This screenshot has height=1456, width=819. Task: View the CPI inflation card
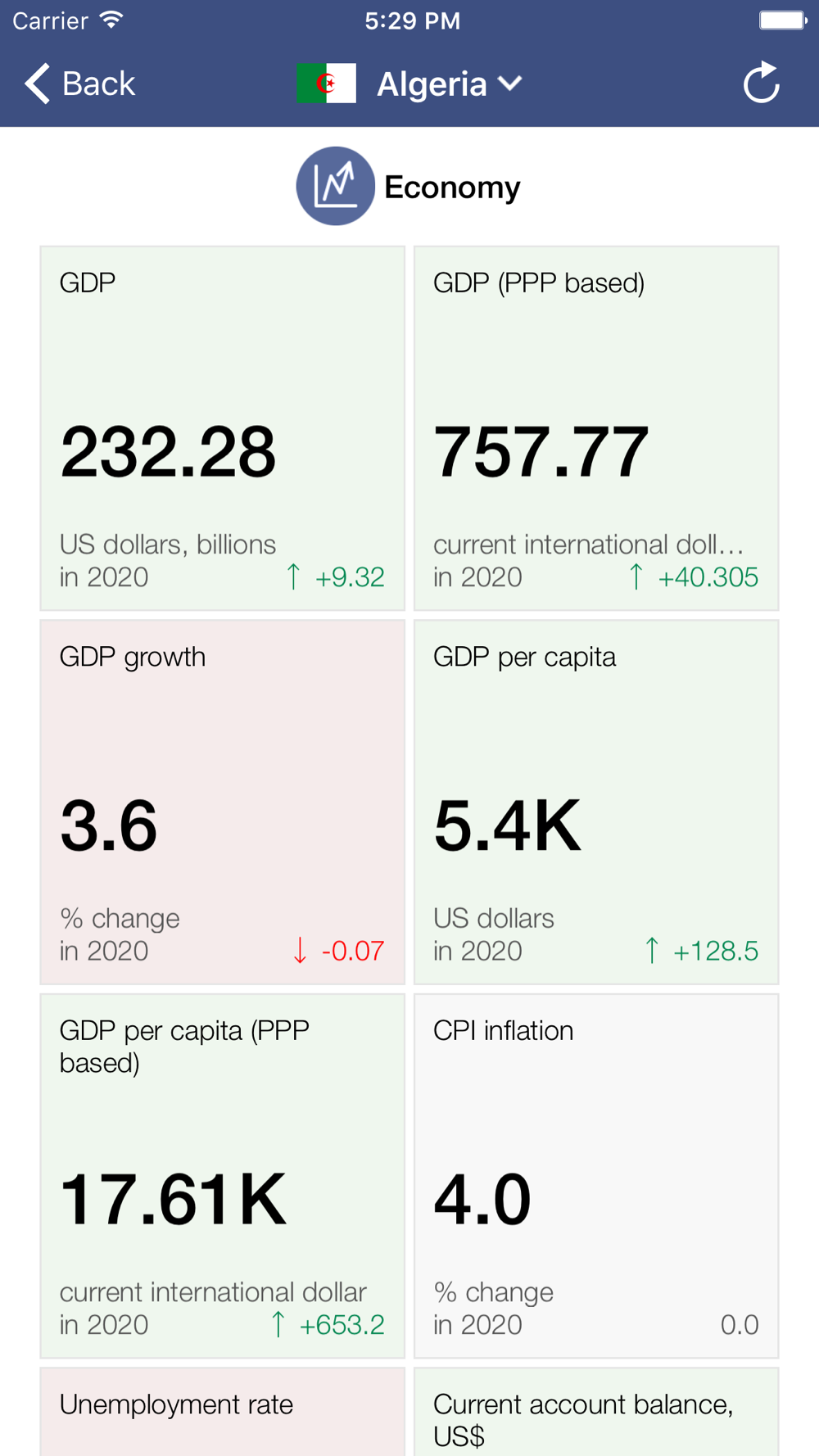596,1176
